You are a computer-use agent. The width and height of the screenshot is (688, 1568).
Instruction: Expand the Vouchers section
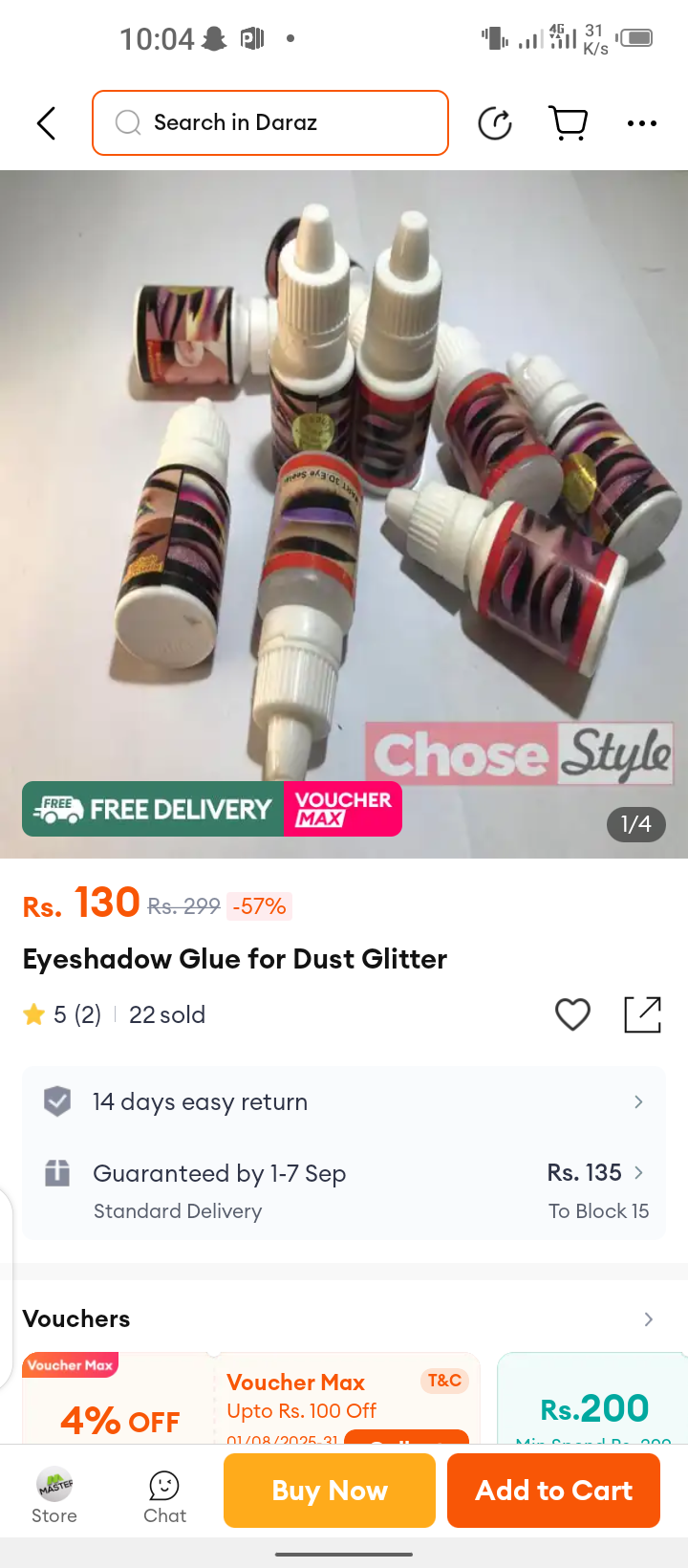648,1319
